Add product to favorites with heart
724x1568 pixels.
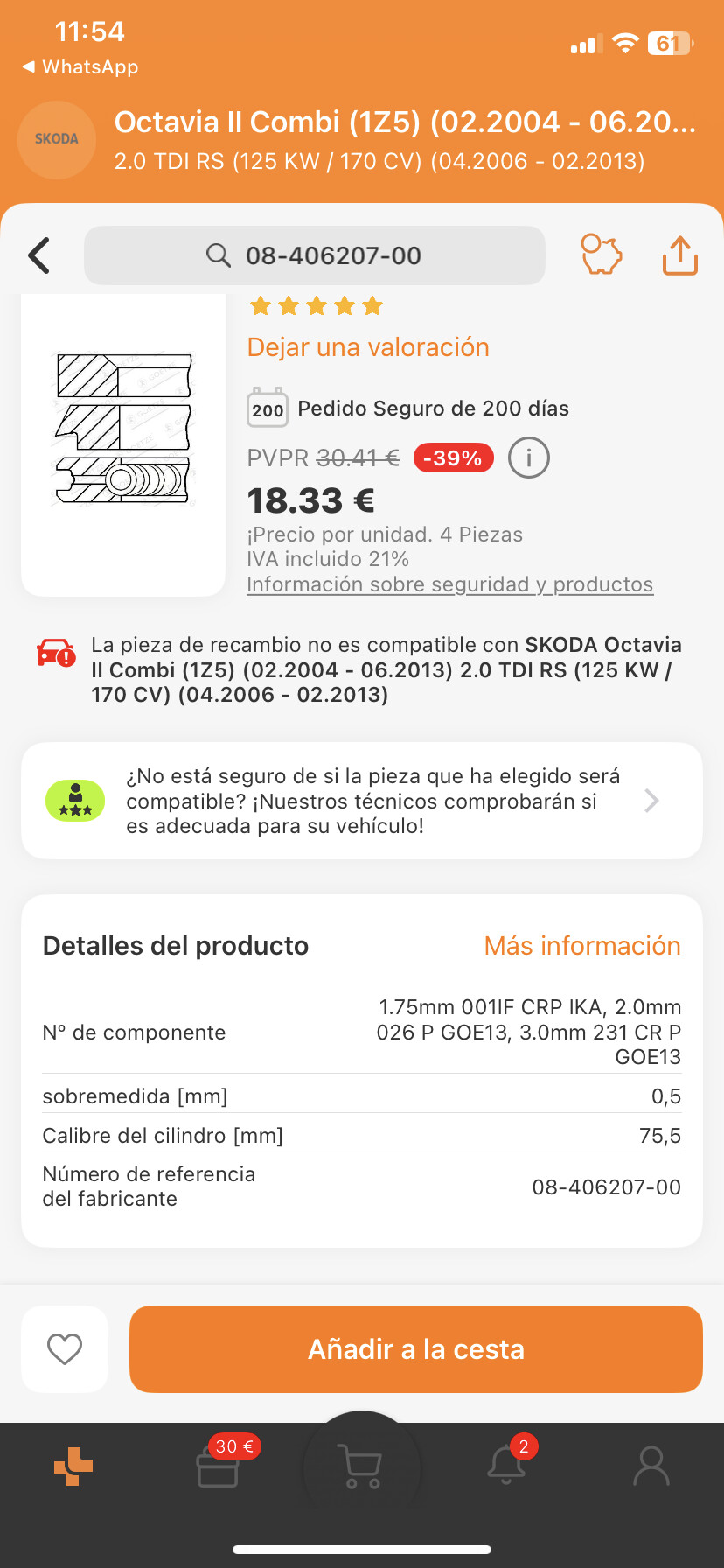(65, 1349)
